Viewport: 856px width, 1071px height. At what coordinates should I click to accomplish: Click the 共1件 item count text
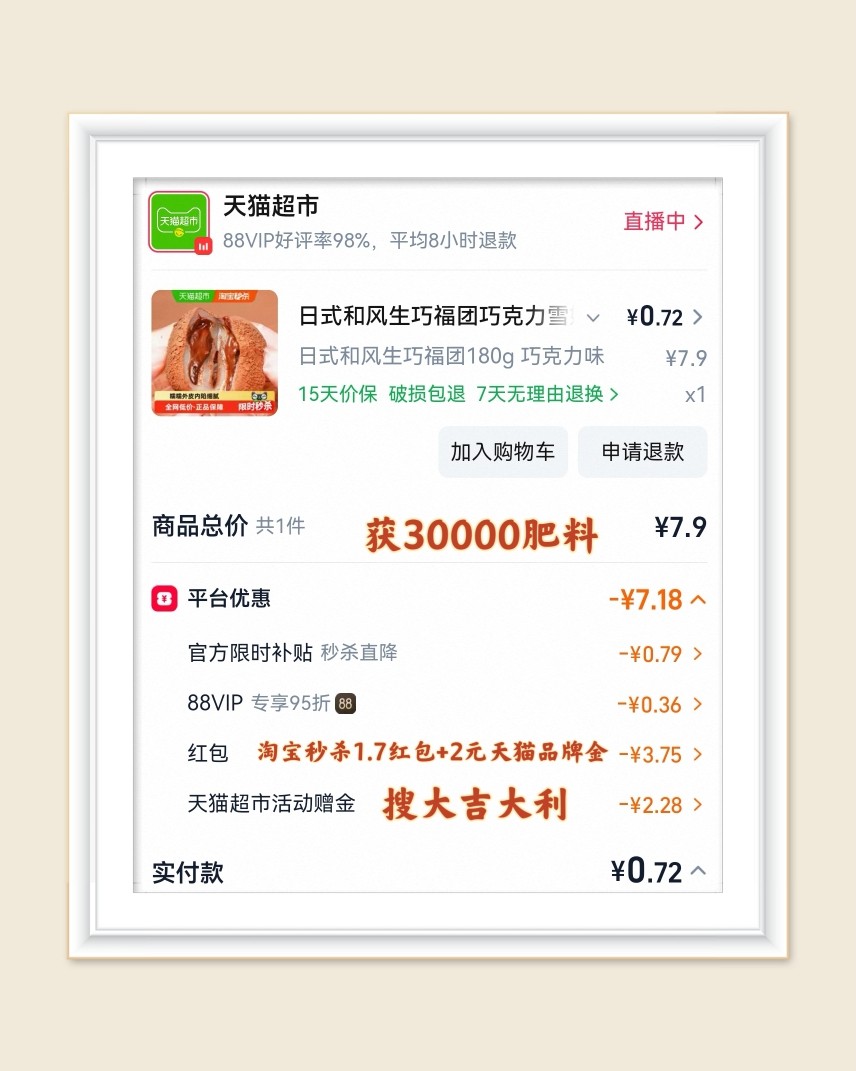point(278,527)
